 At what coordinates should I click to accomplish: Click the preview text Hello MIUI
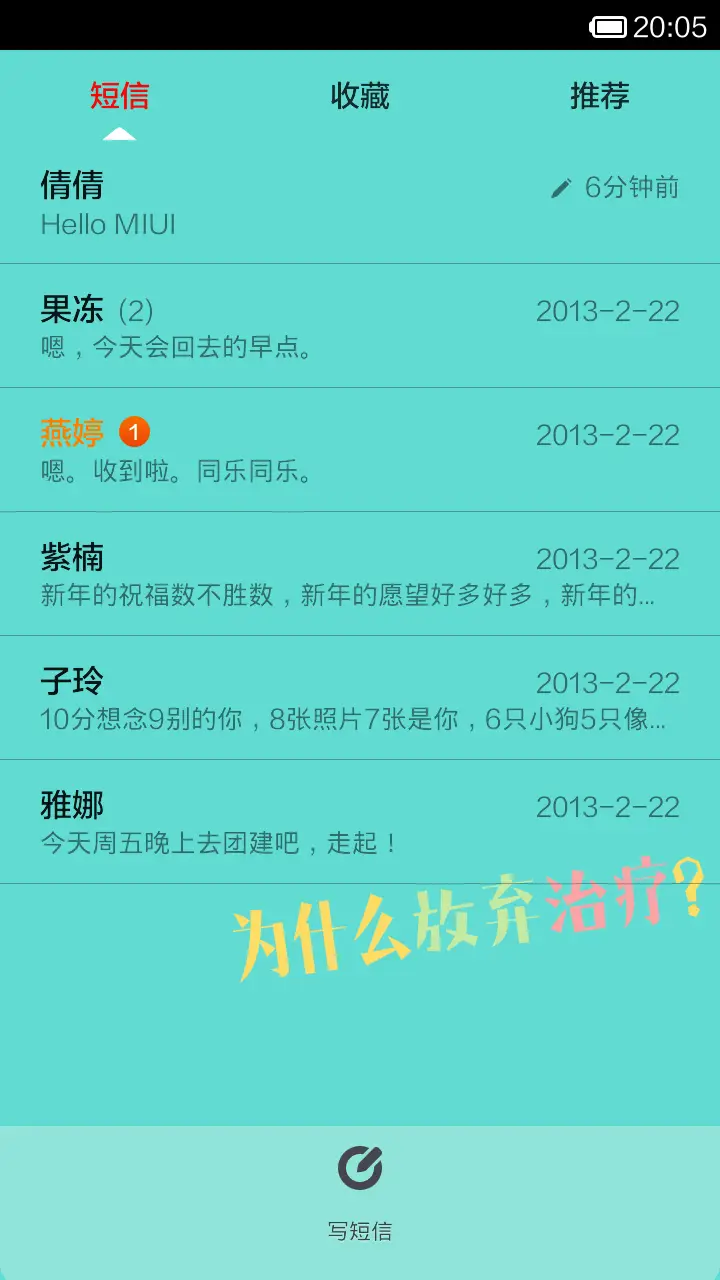pos(107,224)
